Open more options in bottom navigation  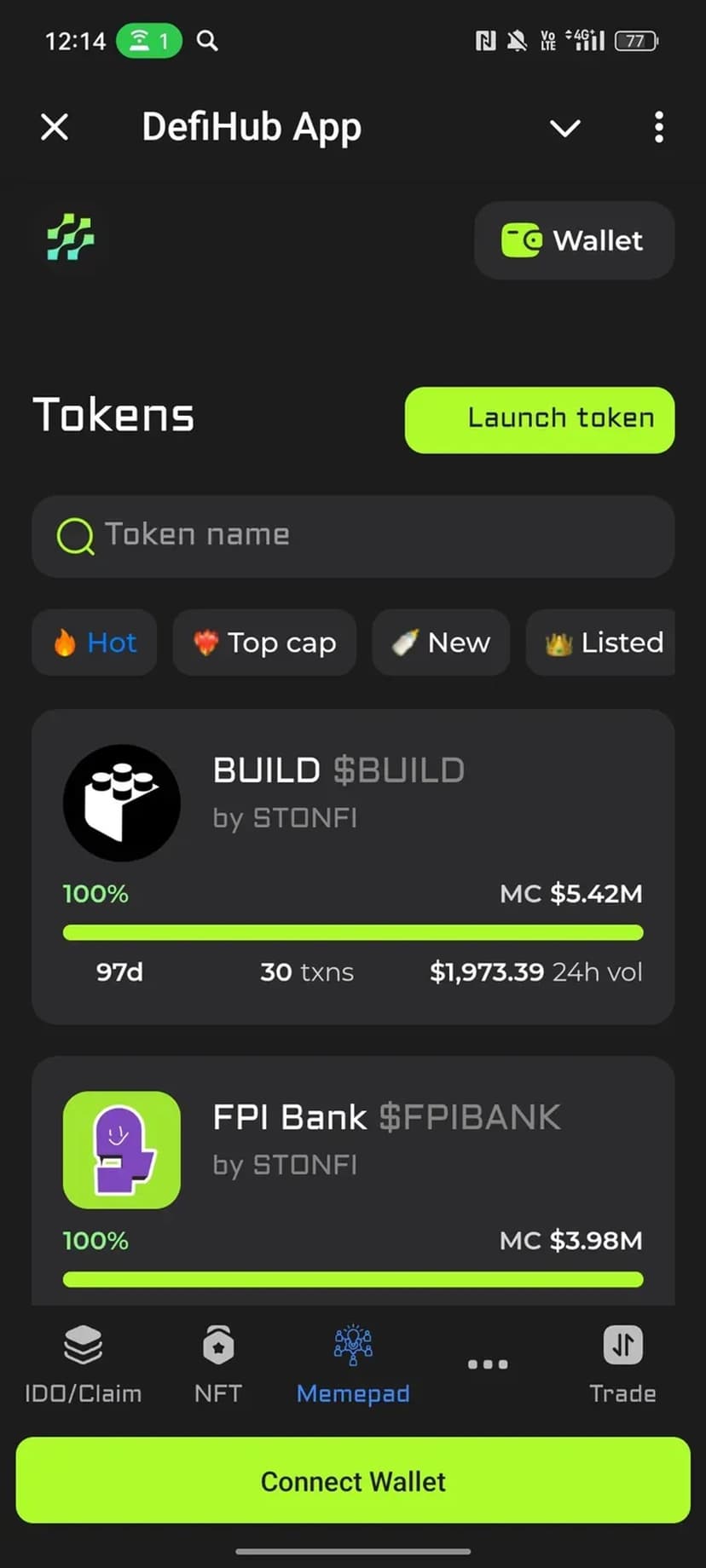coord(488,1363)
